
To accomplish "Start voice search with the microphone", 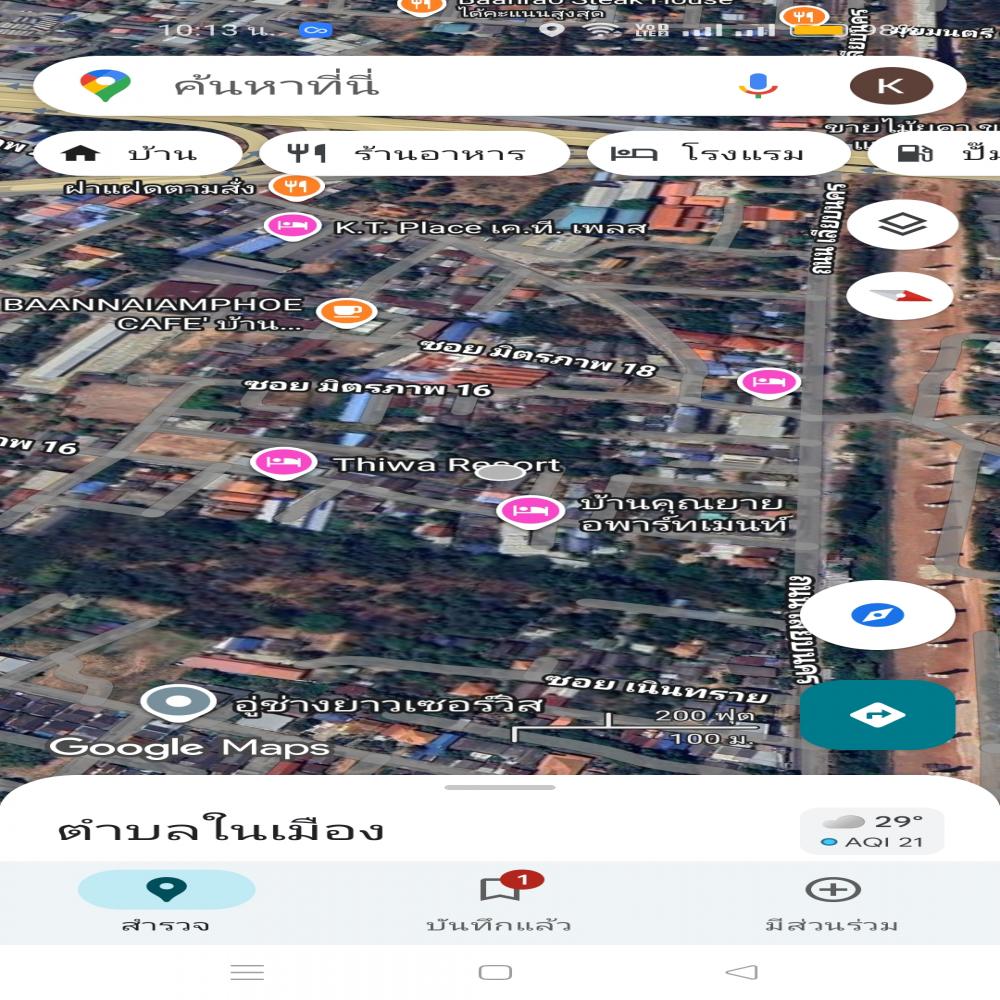I will [758, 86].
